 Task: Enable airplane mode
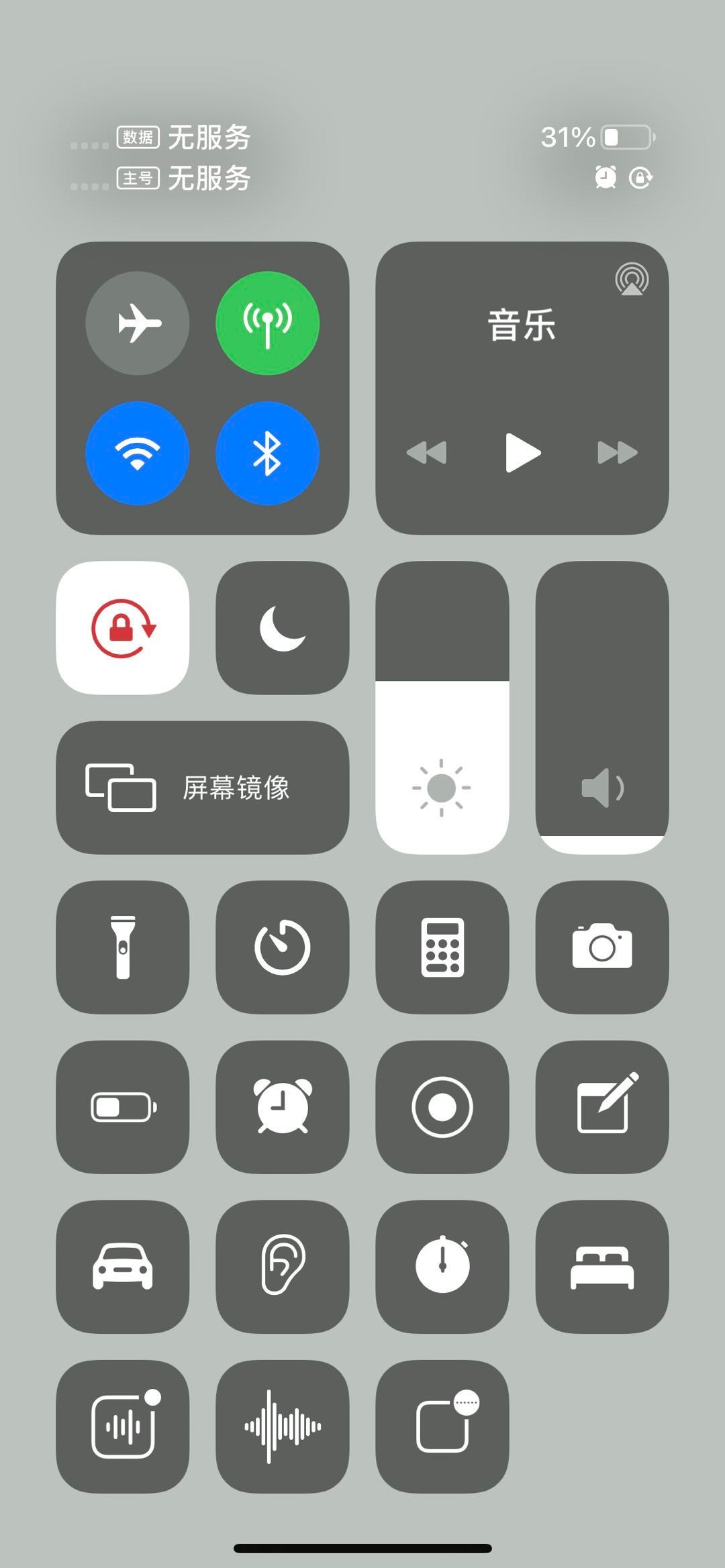click(137, 323)
